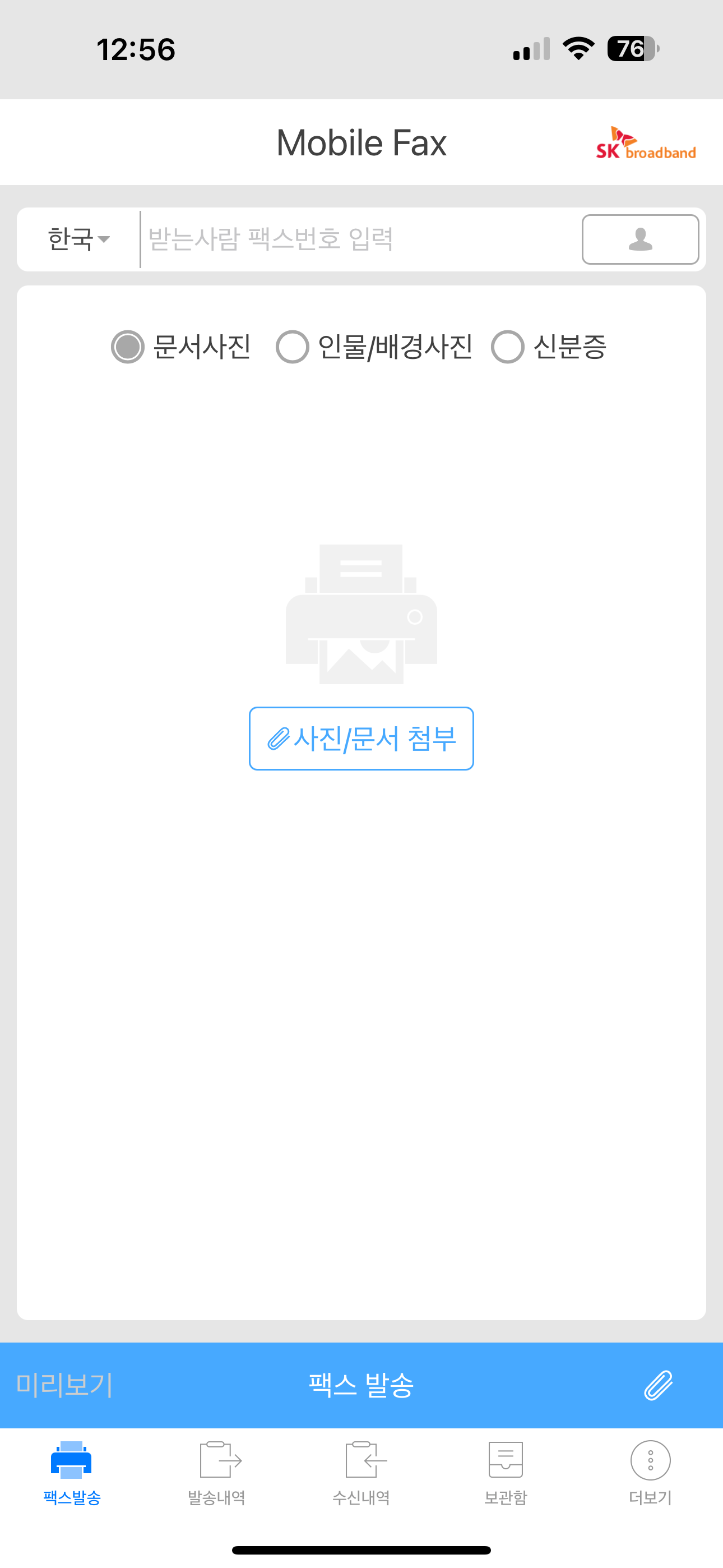Open 발송내역 sent-fax history icon
Viewport: 723px width, 1568px height.
click(217, 1460)
